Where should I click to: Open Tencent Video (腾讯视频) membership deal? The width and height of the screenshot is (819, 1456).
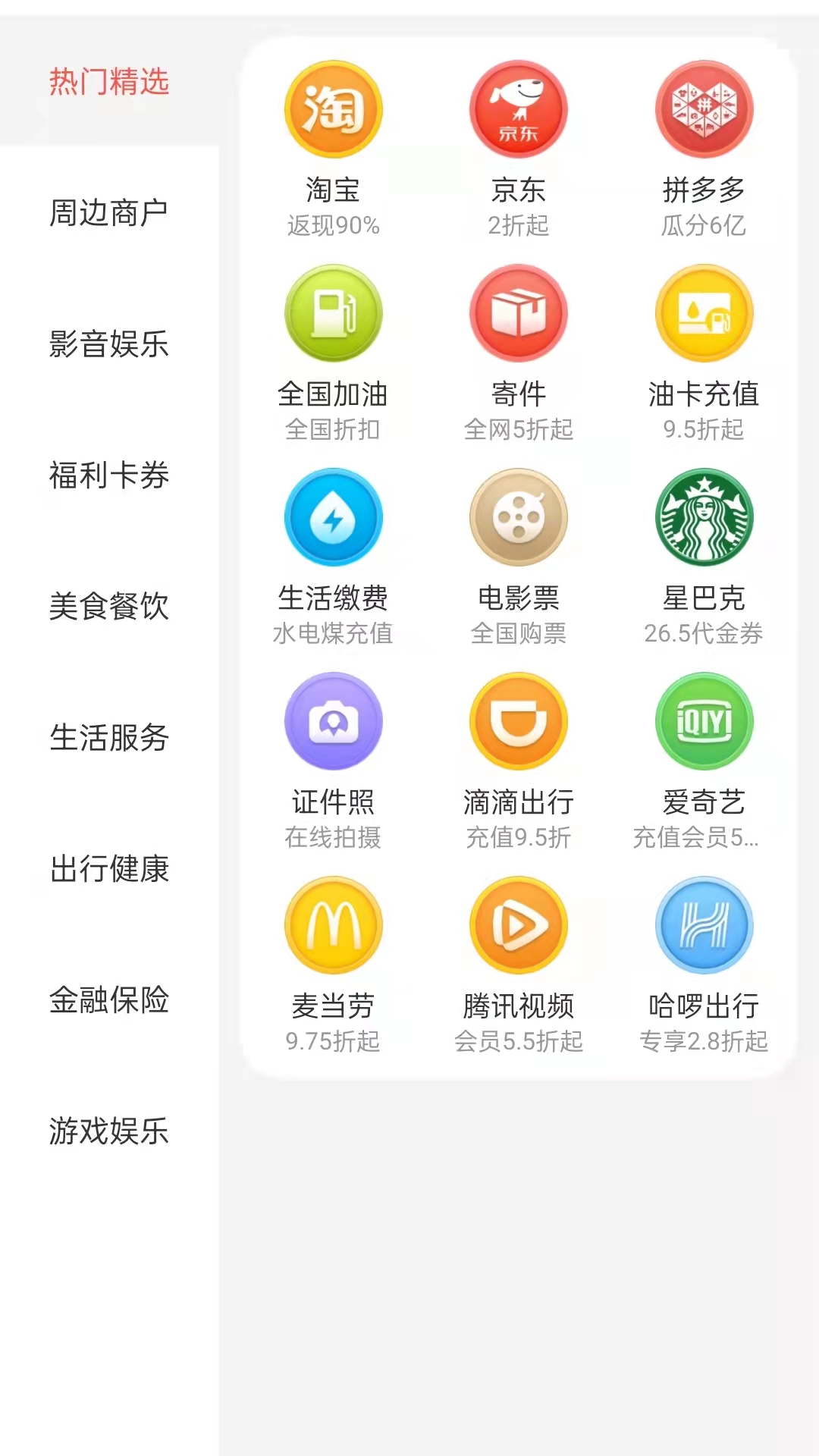click(519, 925)
